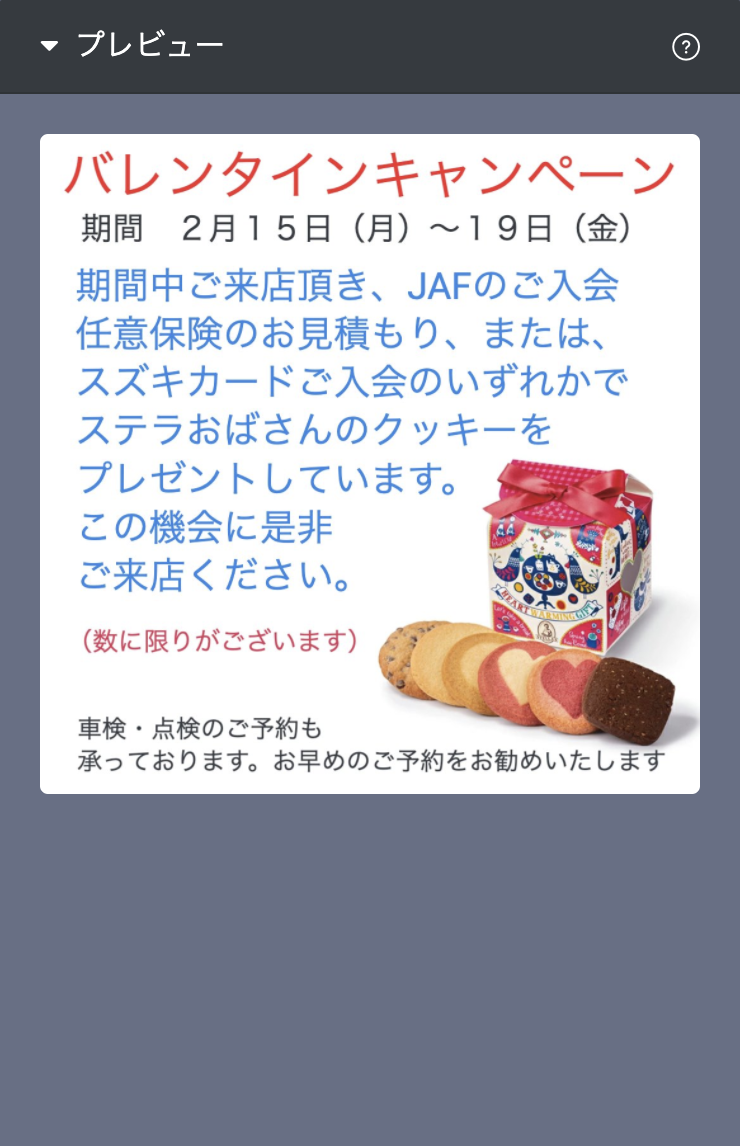Open the help question mark icon
The height and width of the screenshot is (1146, 740).
[686, 47]
